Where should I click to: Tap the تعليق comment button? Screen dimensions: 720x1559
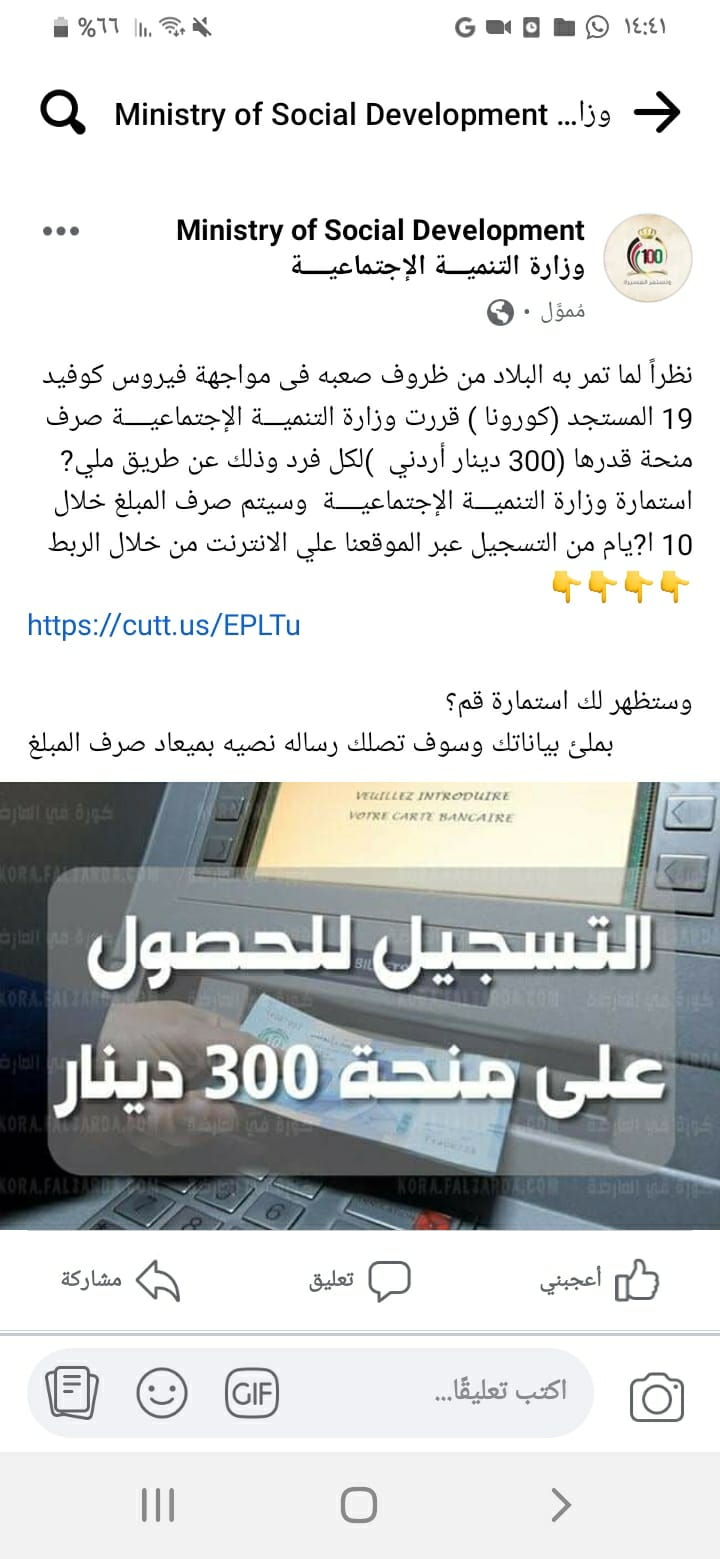pos(360,1281)
